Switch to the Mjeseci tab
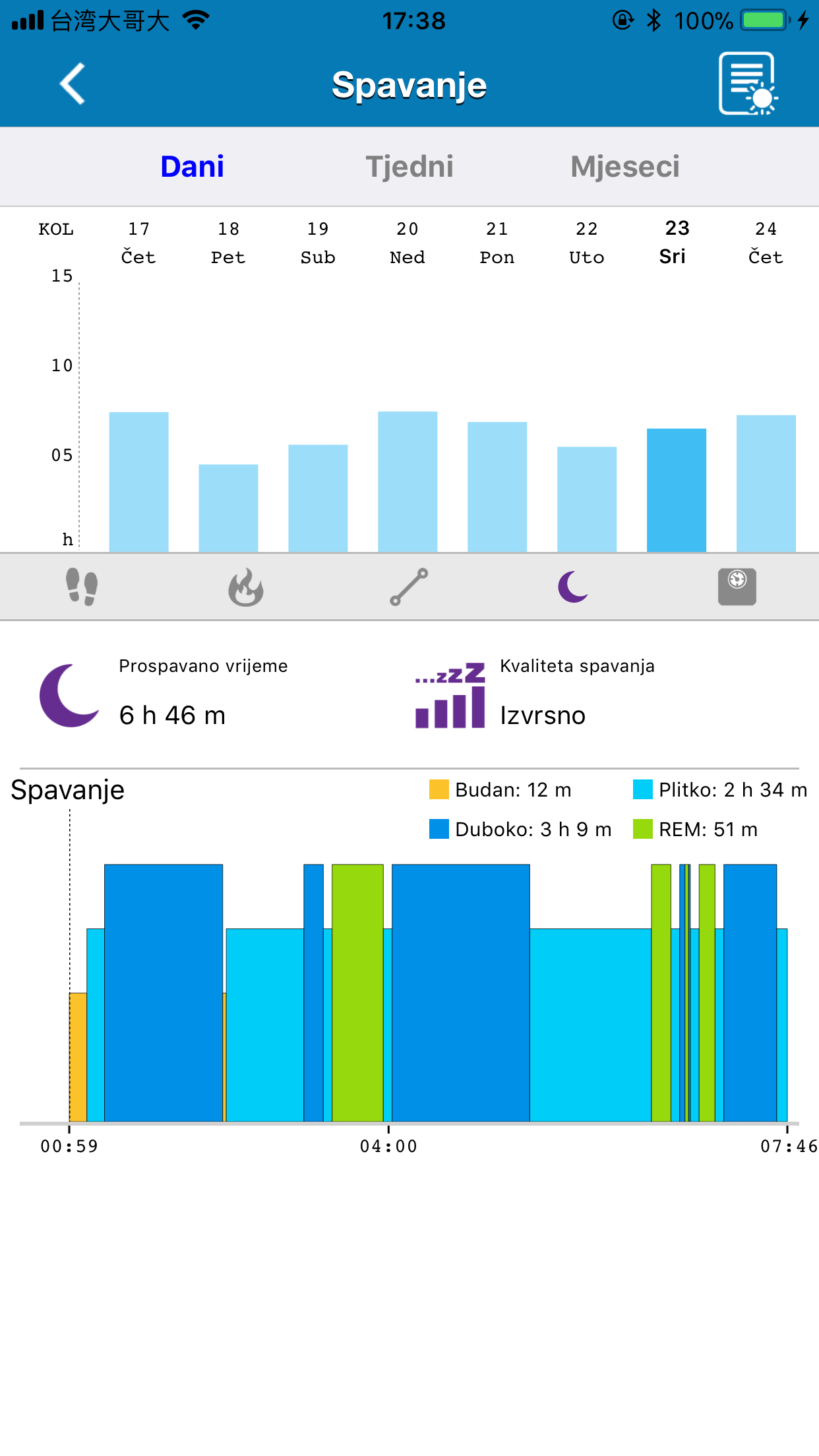This screenshot has height=1456, width=819. click(x=625, y=166)
